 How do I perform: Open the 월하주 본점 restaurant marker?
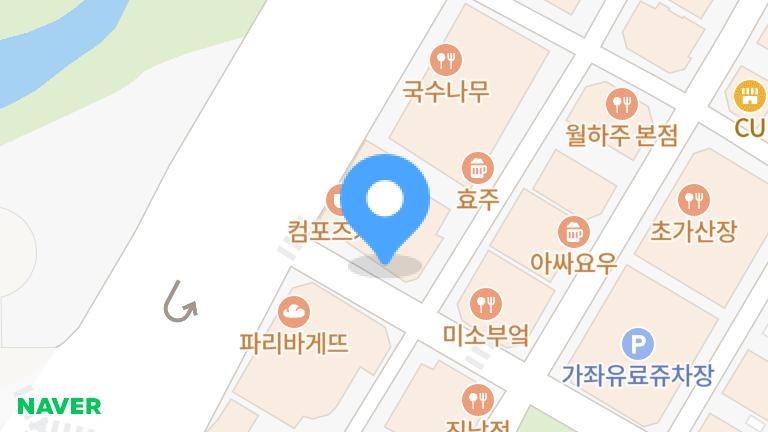[x=622, y=102]
